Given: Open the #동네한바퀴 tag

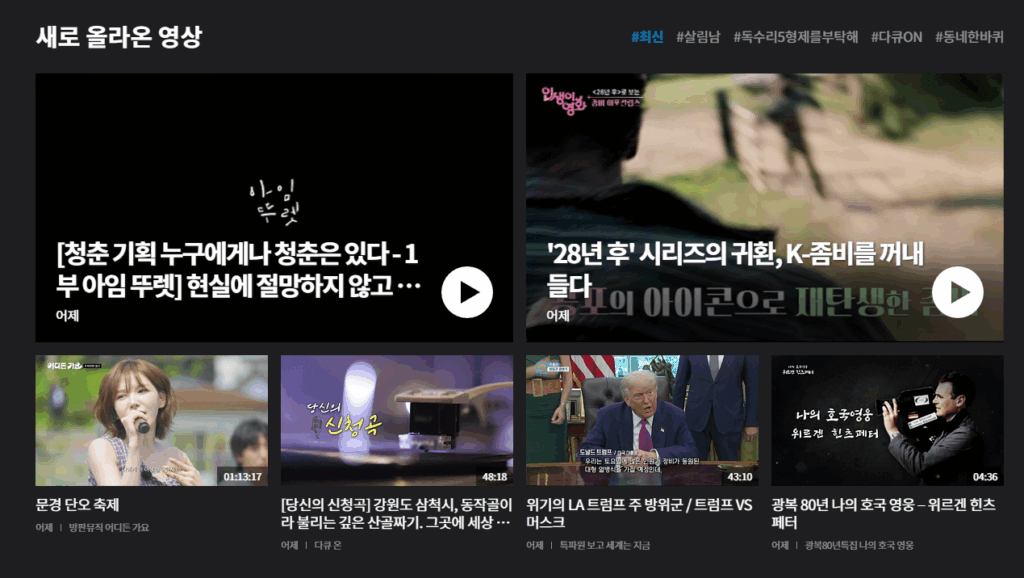Looking at the screenshot, I should [x=969, y=37].
